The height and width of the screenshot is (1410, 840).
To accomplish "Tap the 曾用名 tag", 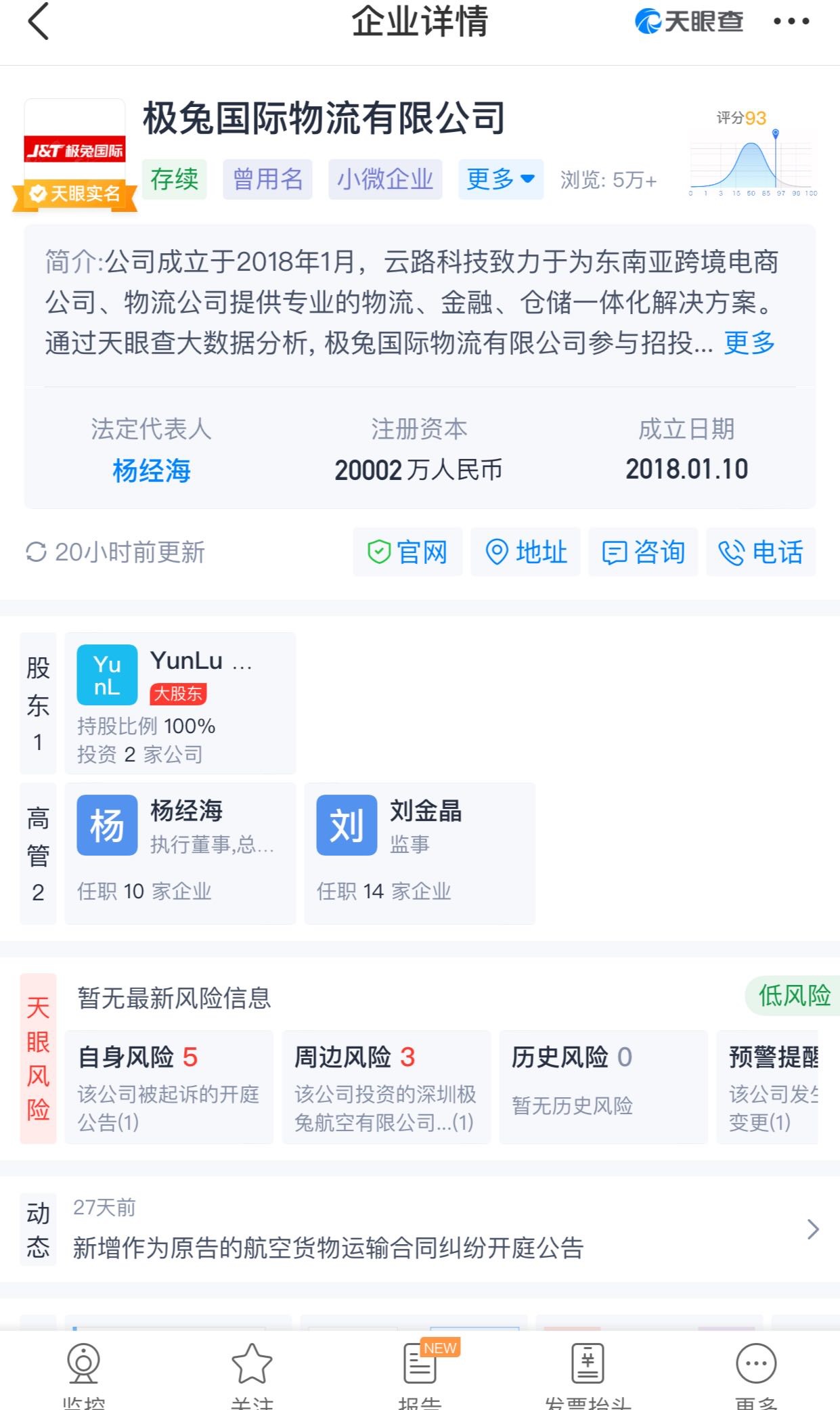I will click(x=267, y=179).
